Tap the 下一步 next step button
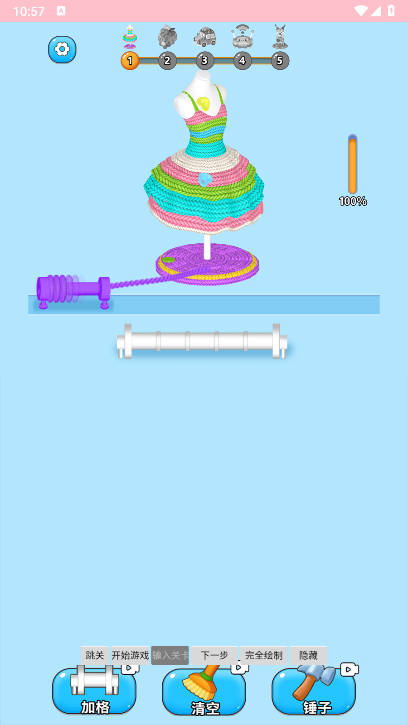Image resolution: width=408 pixels, height=725 pixels. tap(214, 655)
